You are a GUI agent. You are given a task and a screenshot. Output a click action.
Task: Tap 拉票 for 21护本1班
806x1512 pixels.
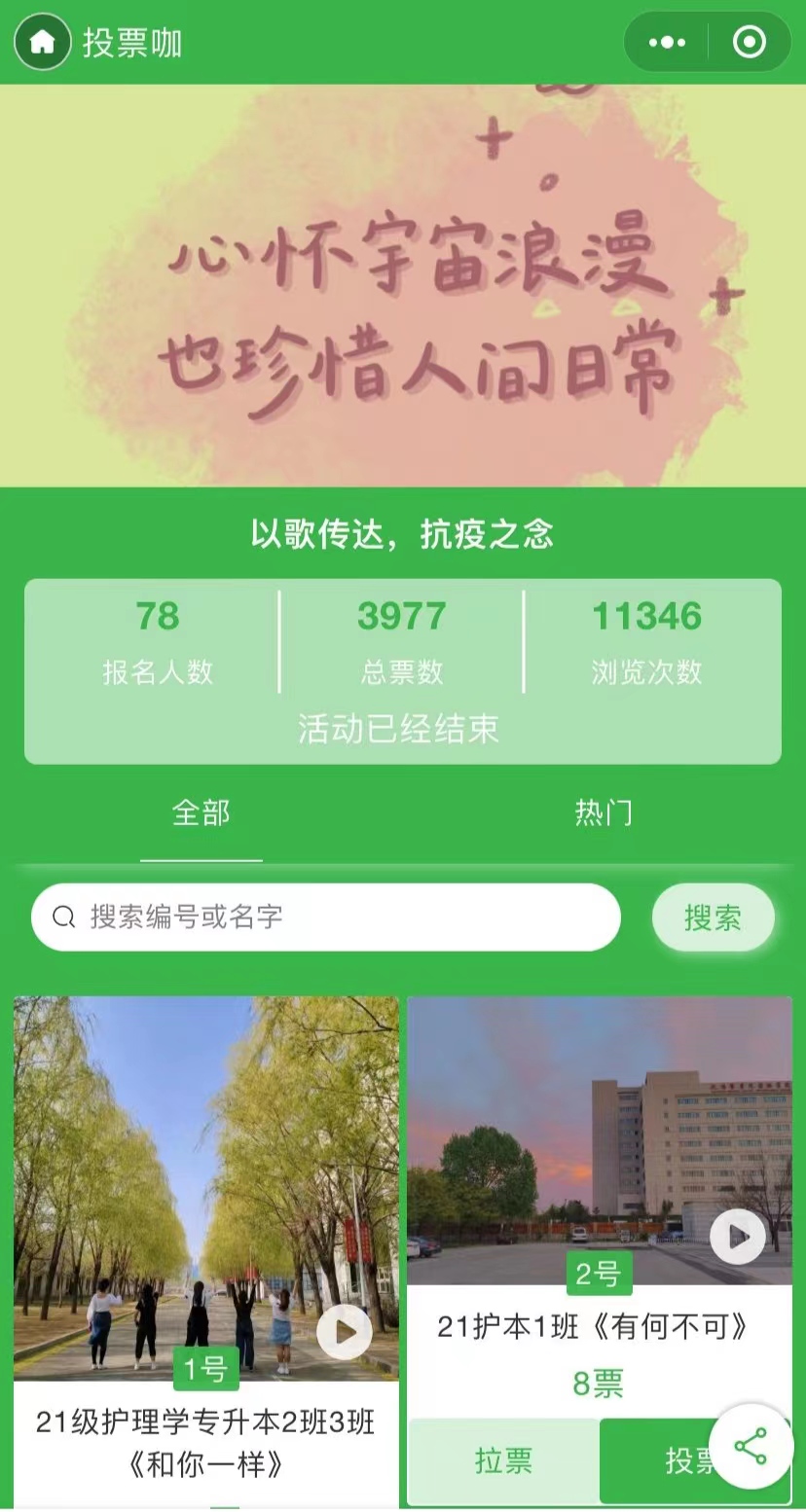503,1460
